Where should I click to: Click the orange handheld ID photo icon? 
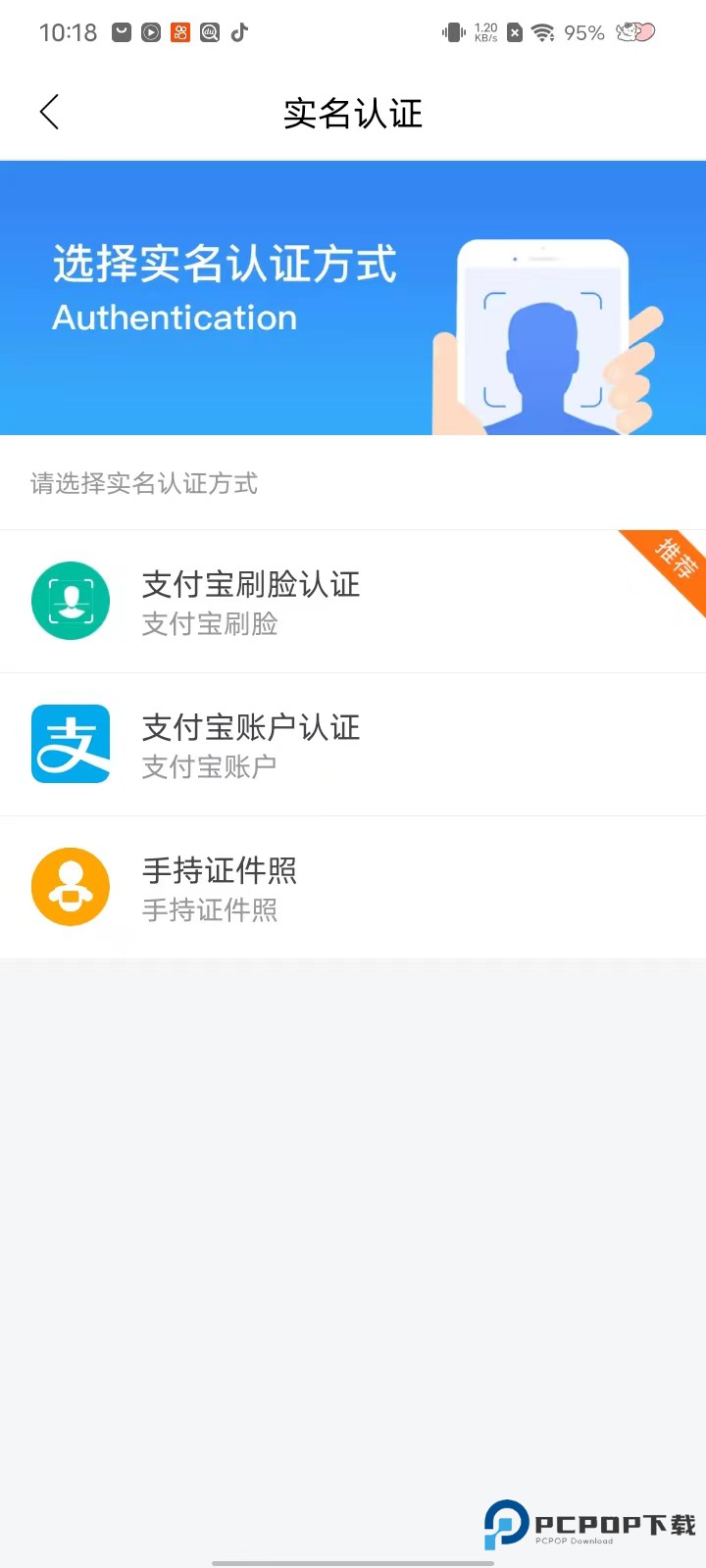pos(70,886)
